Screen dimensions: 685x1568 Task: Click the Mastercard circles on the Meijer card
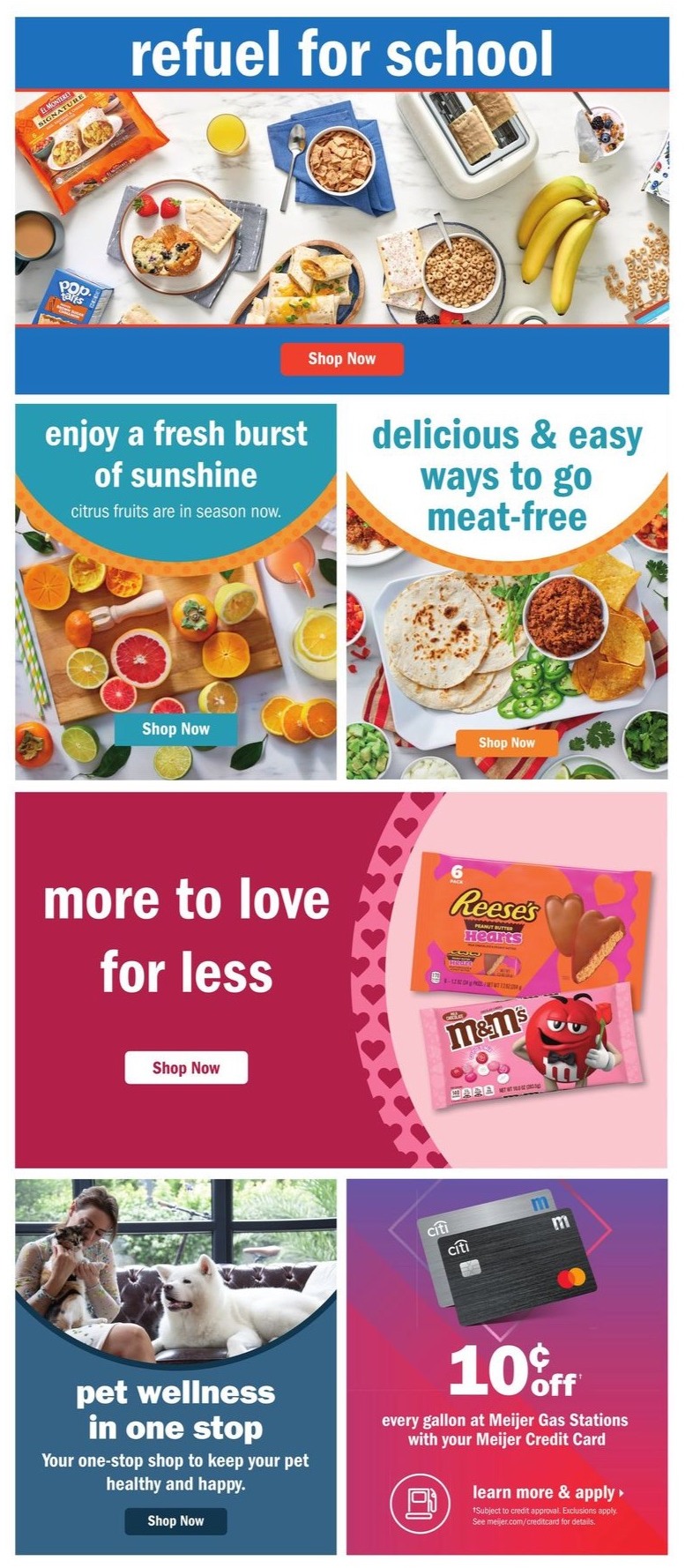click(x=573, y=1275)
